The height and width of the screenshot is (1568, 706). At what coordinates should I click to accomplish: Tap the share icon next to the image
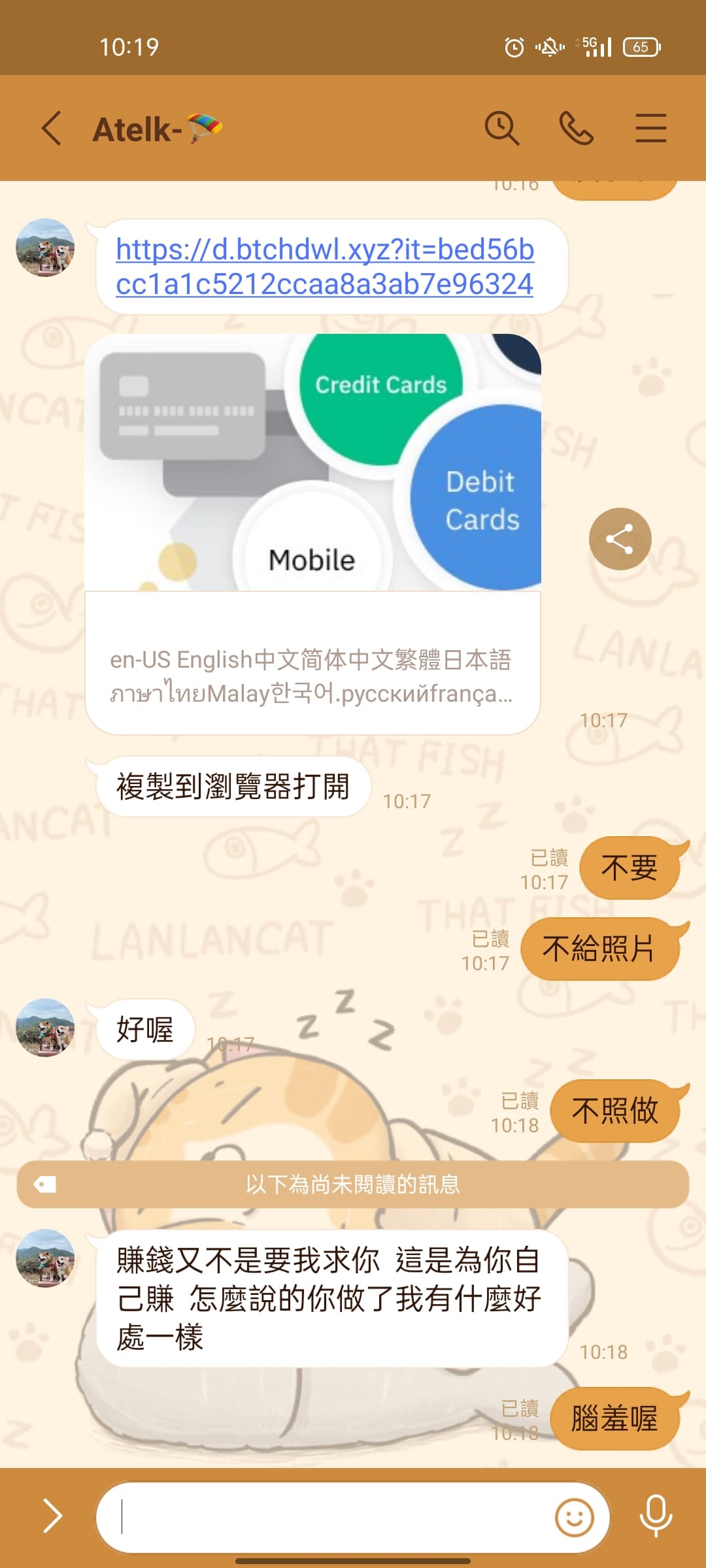[620, 540]
